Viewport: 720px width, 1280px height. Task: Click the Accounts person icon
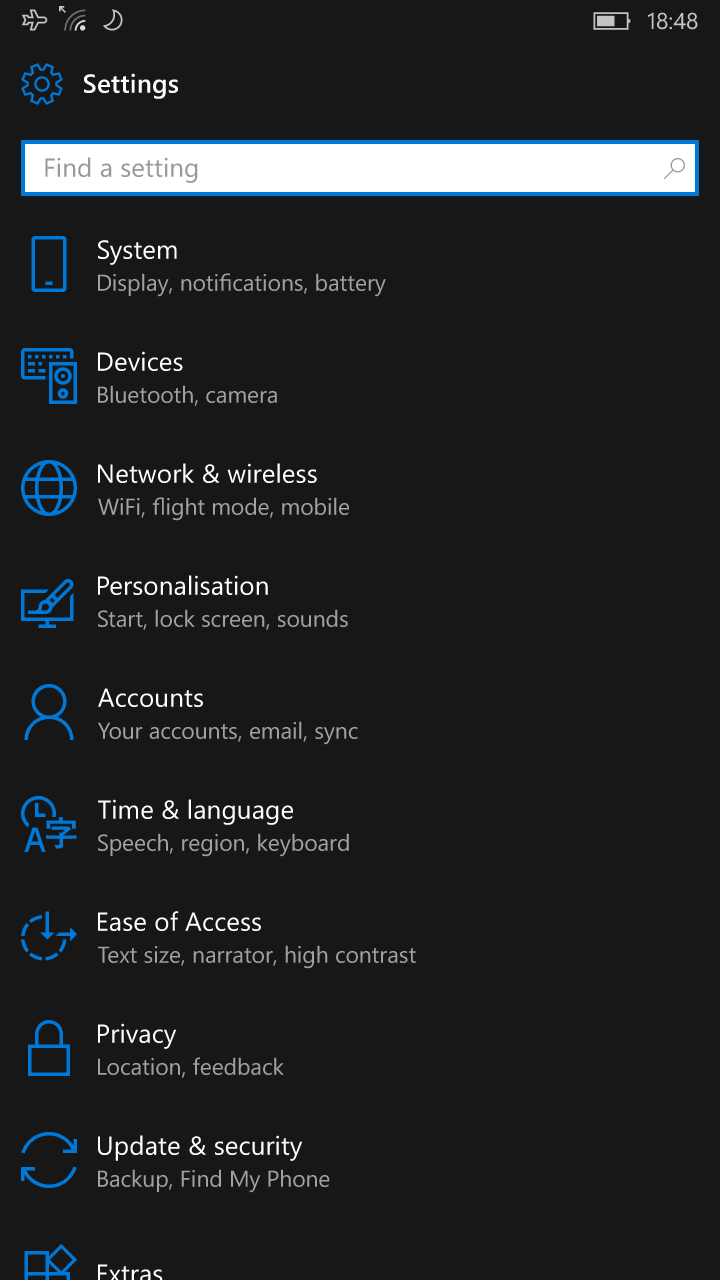[49, 712]
